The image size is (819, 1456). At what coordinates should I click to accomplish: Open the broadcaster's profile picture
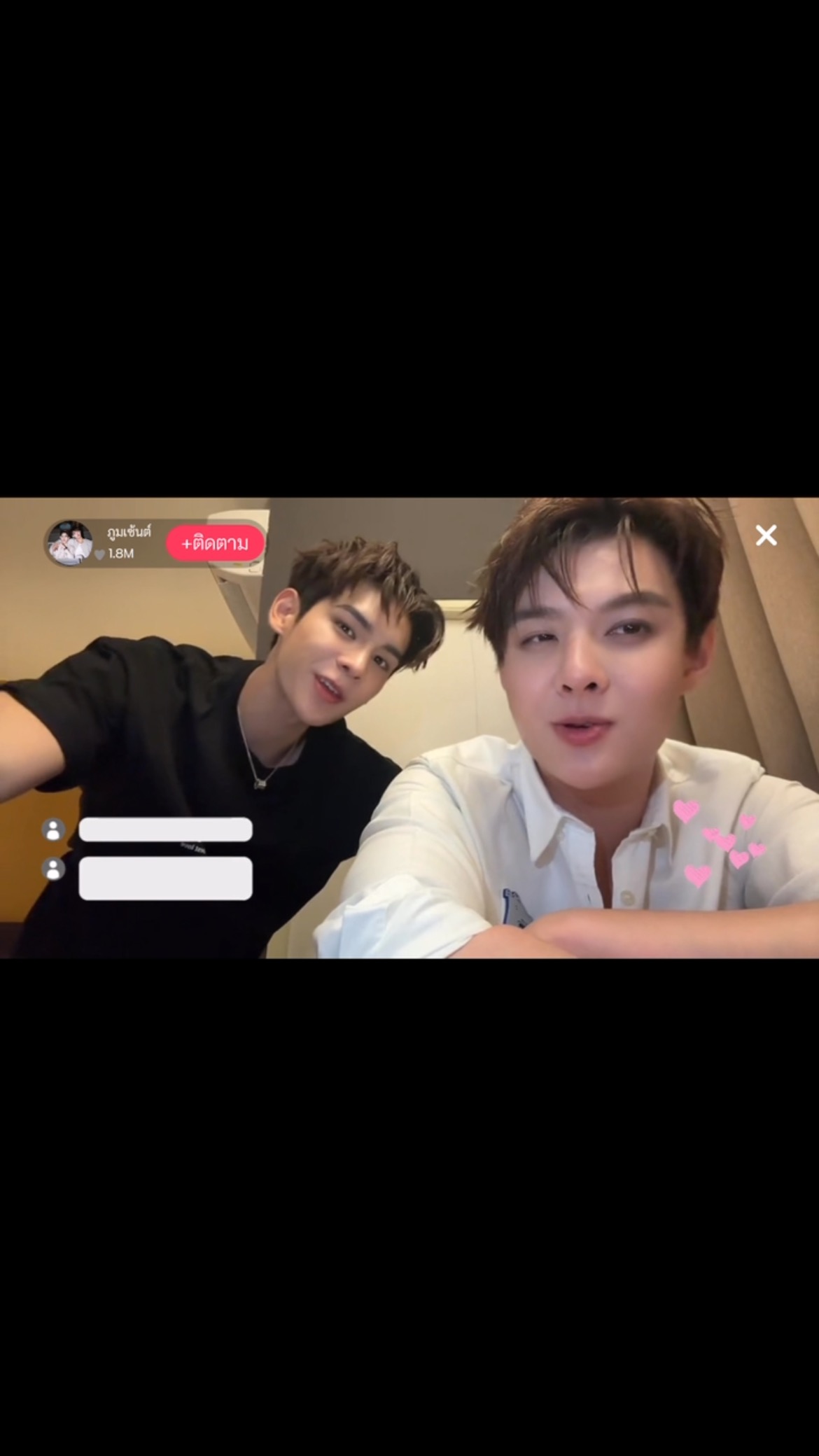70,542
